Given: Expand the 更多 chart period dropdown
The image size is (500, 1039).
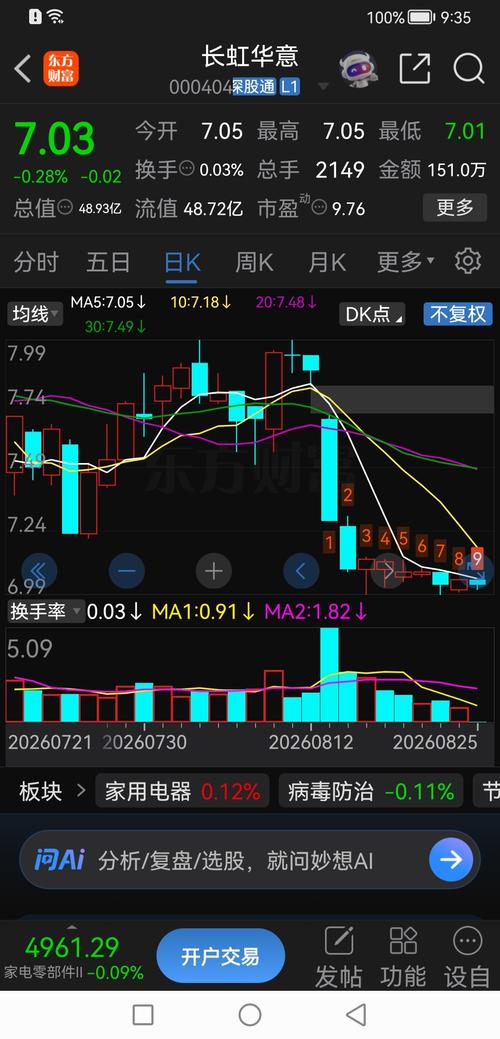Looking at the screenshot, I should tap(405, 262).
